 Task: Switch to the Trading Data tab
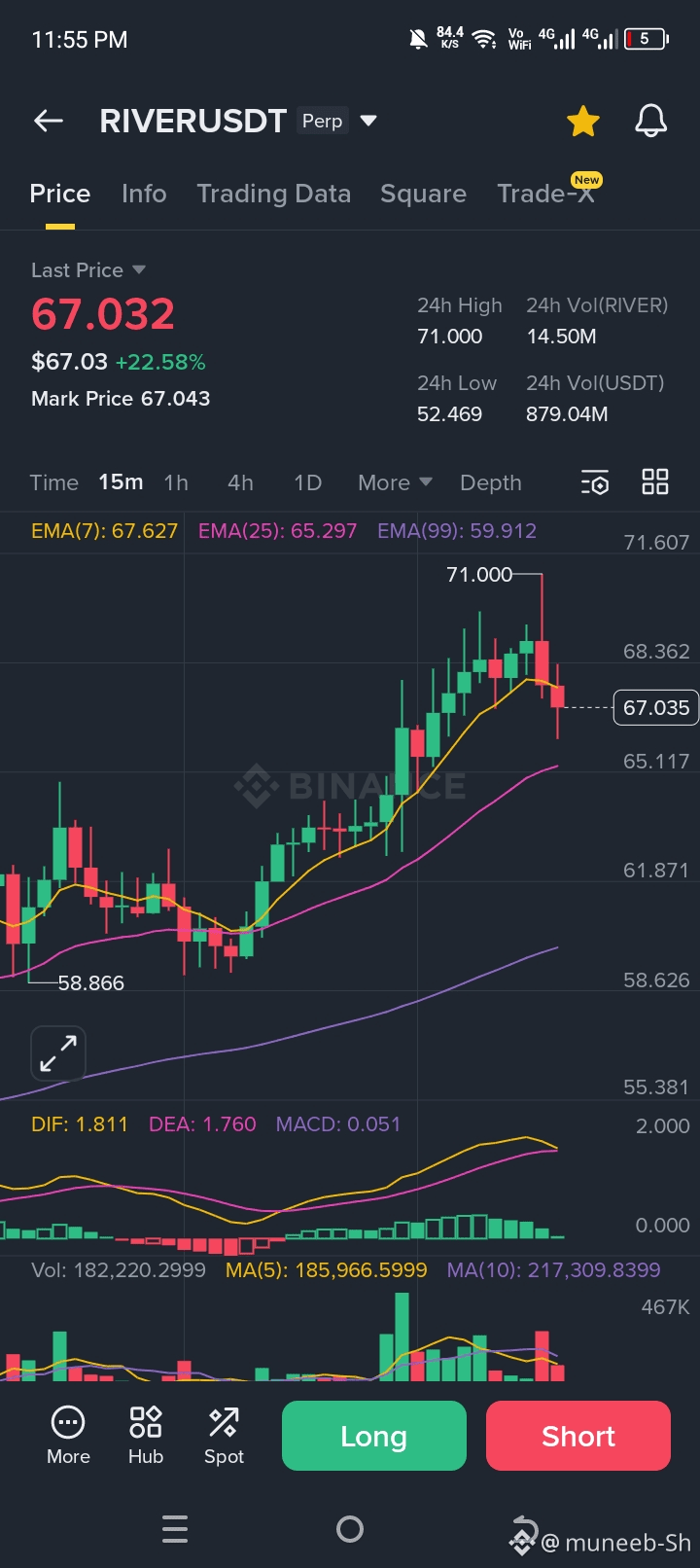coord(273,194)
